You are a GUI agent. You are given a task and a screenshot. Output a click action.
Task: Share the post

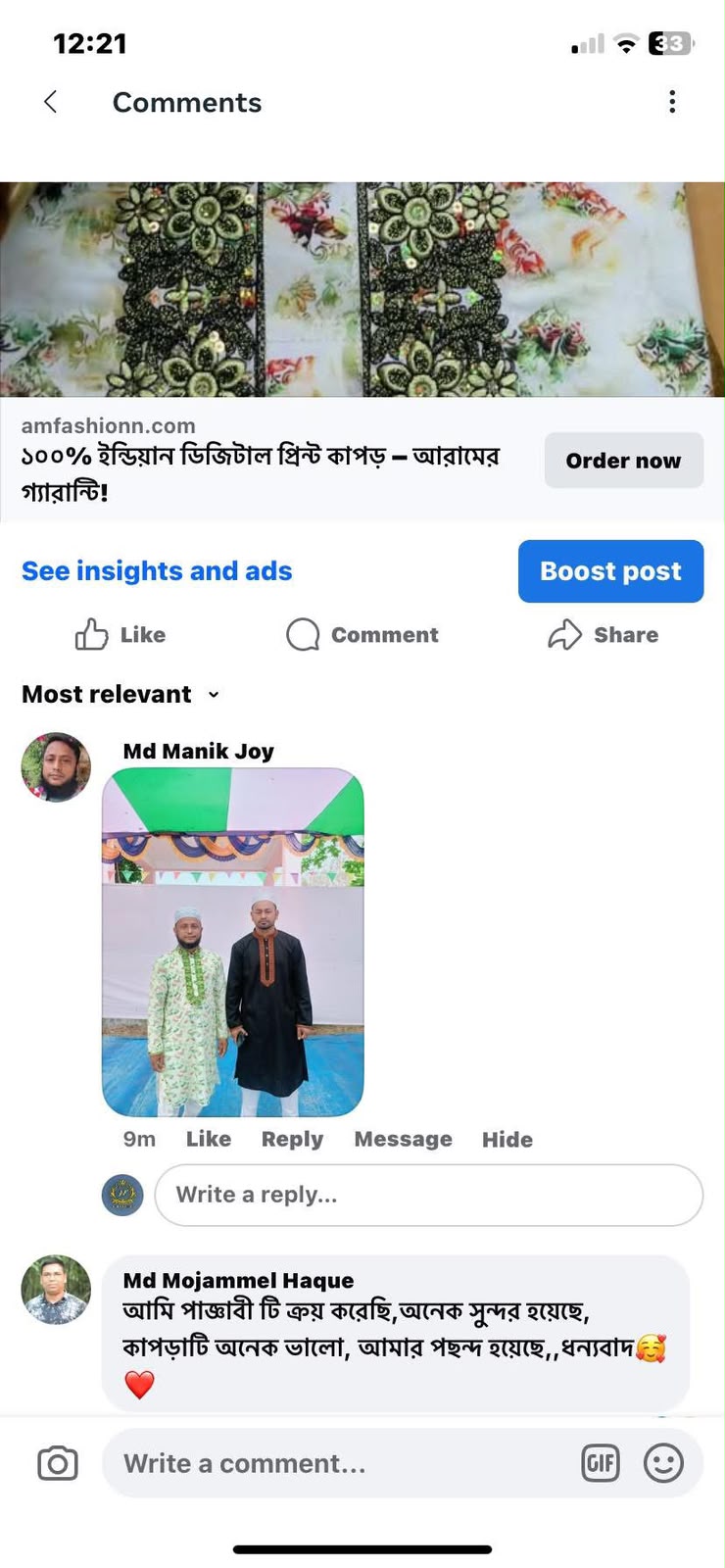click(603, 635)
